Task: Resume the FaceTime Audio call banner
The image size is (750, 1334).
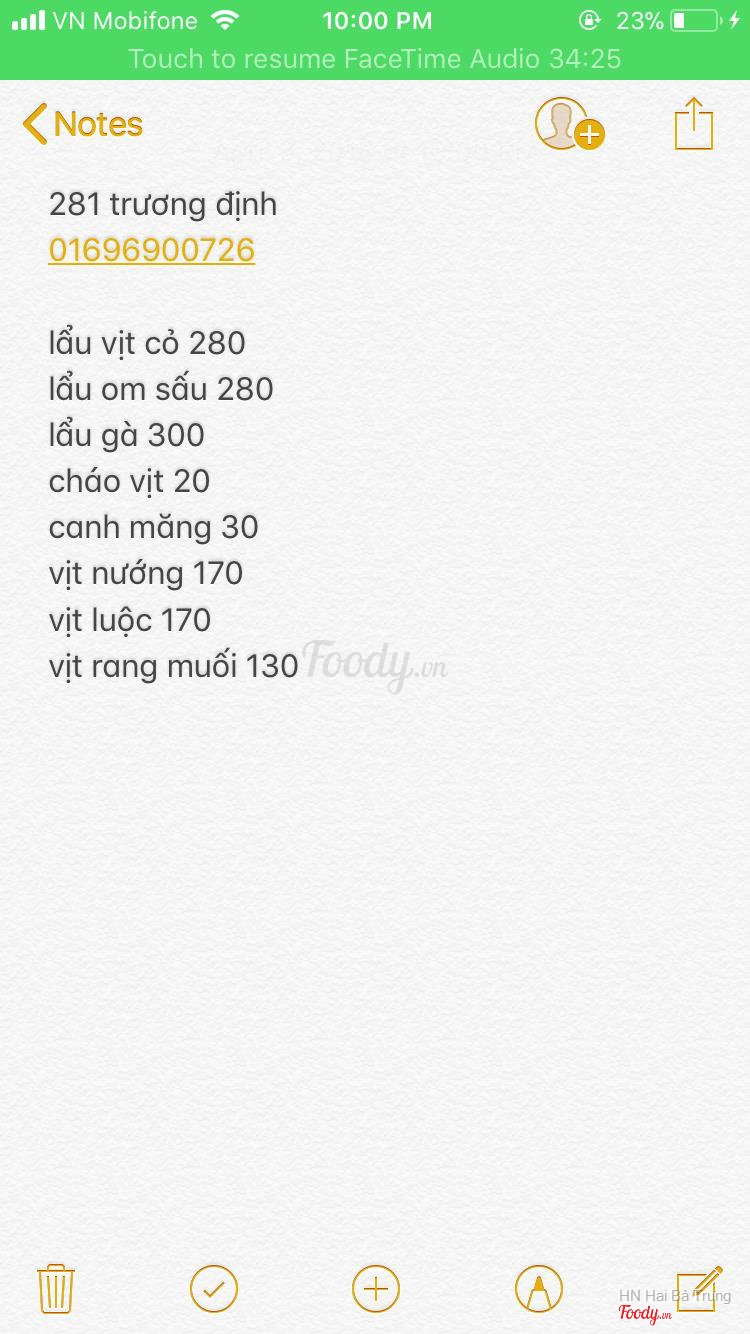Action: pyautogui.click(x=375, y=59)
